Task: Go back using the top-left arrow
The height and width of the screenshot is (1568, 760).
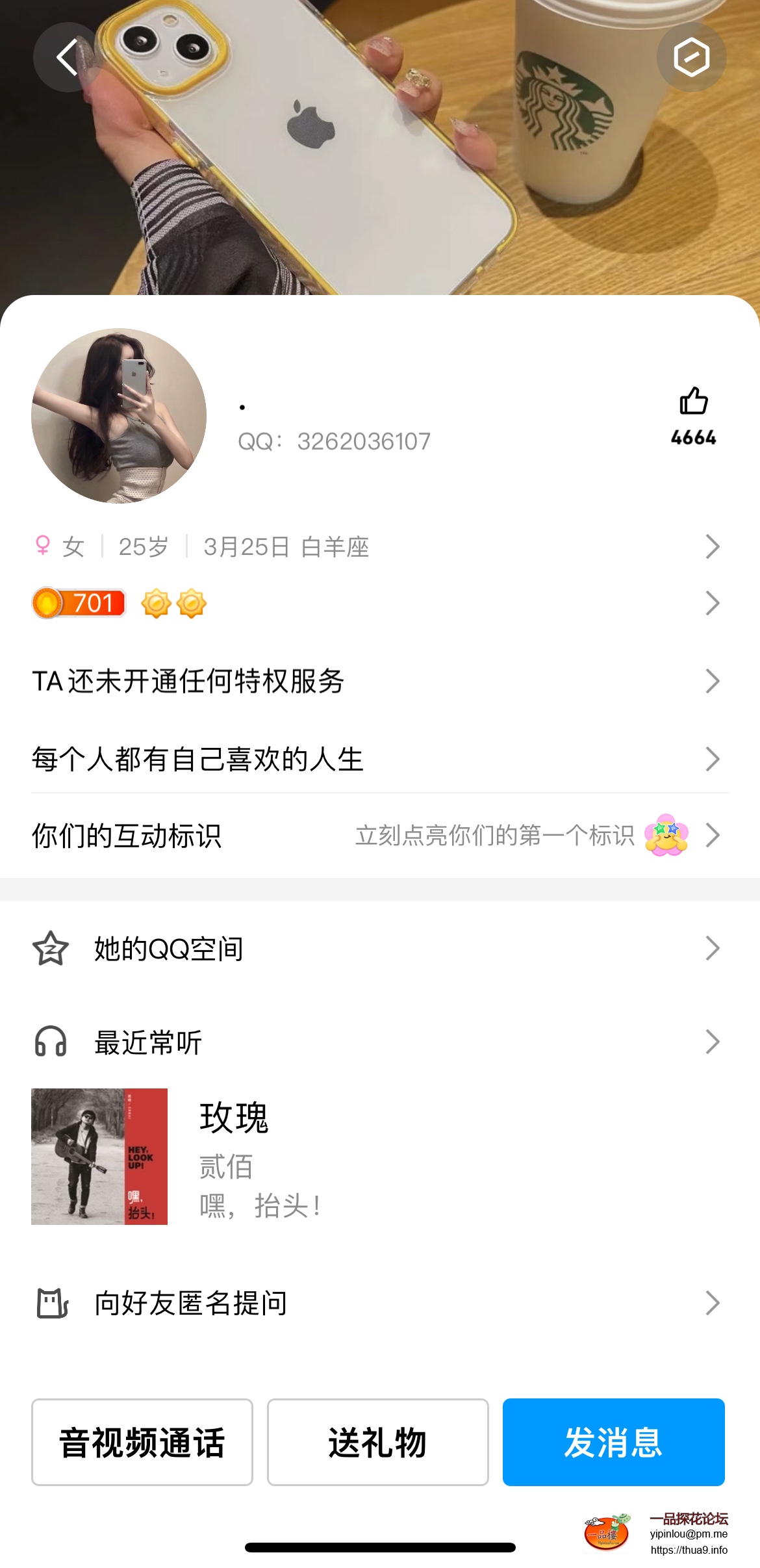Action: [68, 57]
